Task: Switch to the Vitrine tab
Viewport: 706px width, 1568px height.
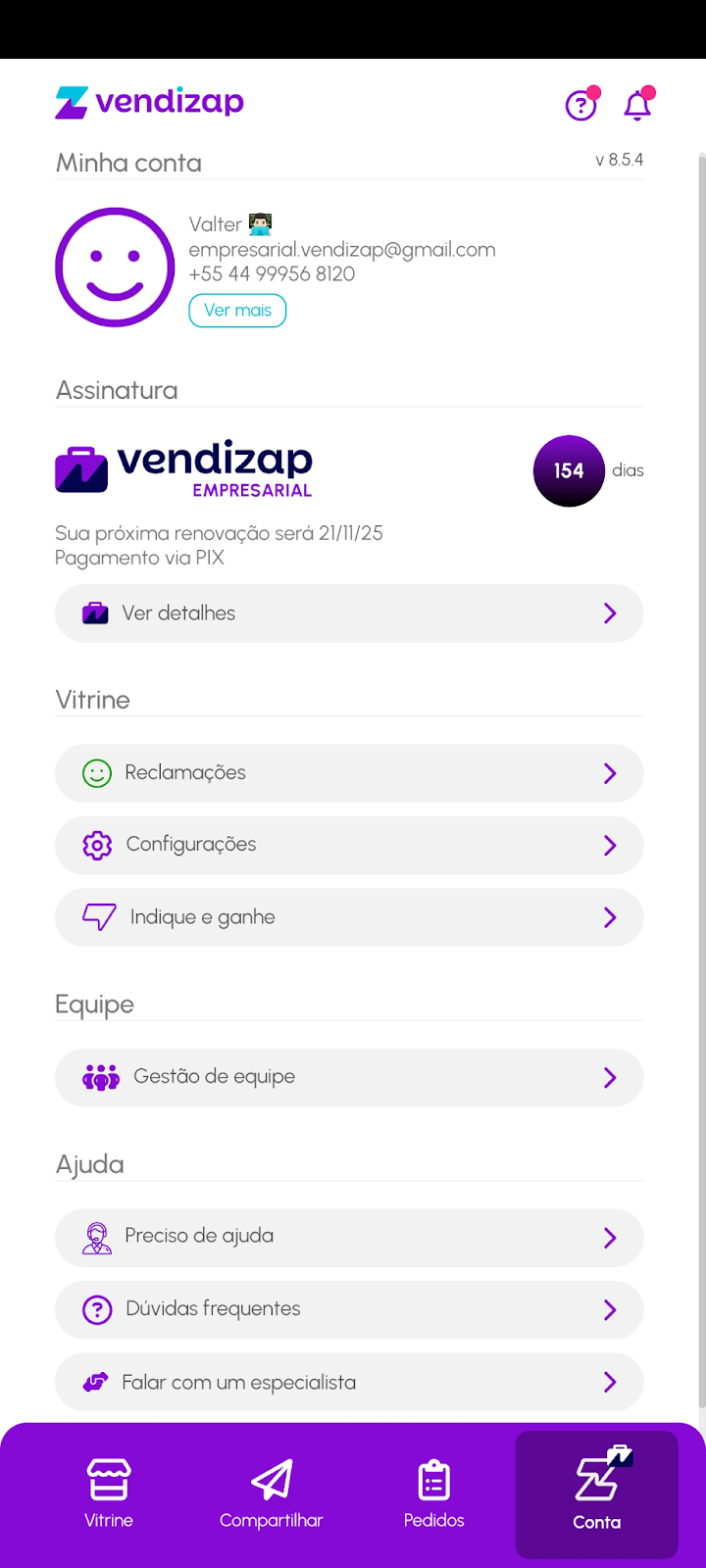Action: point(109,1494)
